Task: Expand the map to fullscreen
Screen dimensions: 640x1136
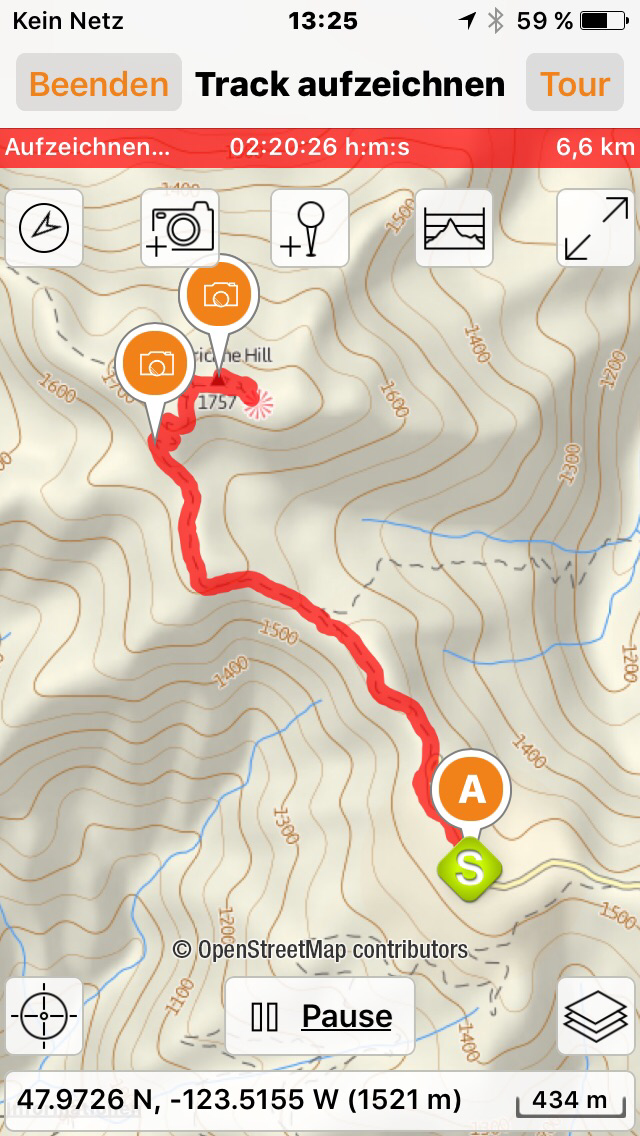Action: point(596,228)
